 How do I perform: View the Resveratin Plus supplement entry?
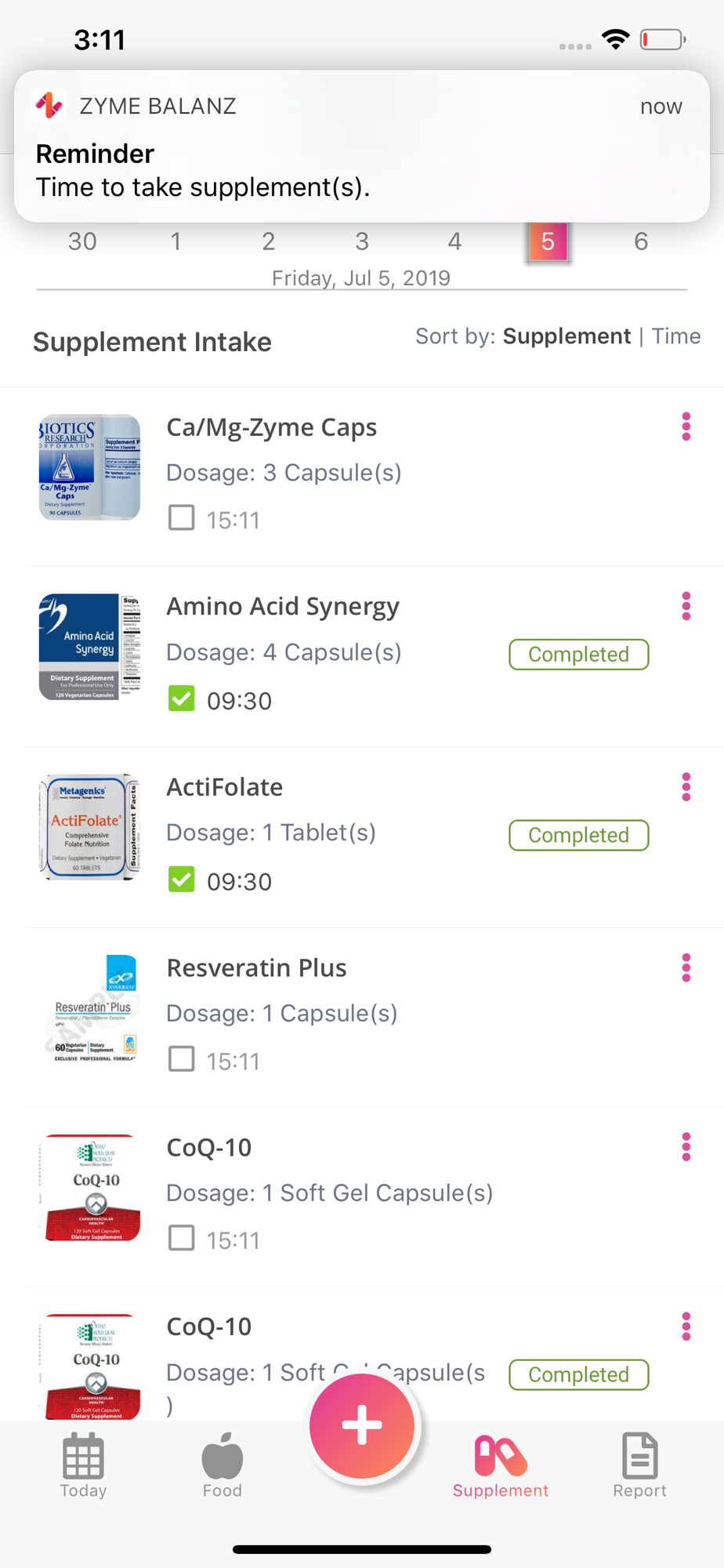pyautogui.click(x=256, y=968)
